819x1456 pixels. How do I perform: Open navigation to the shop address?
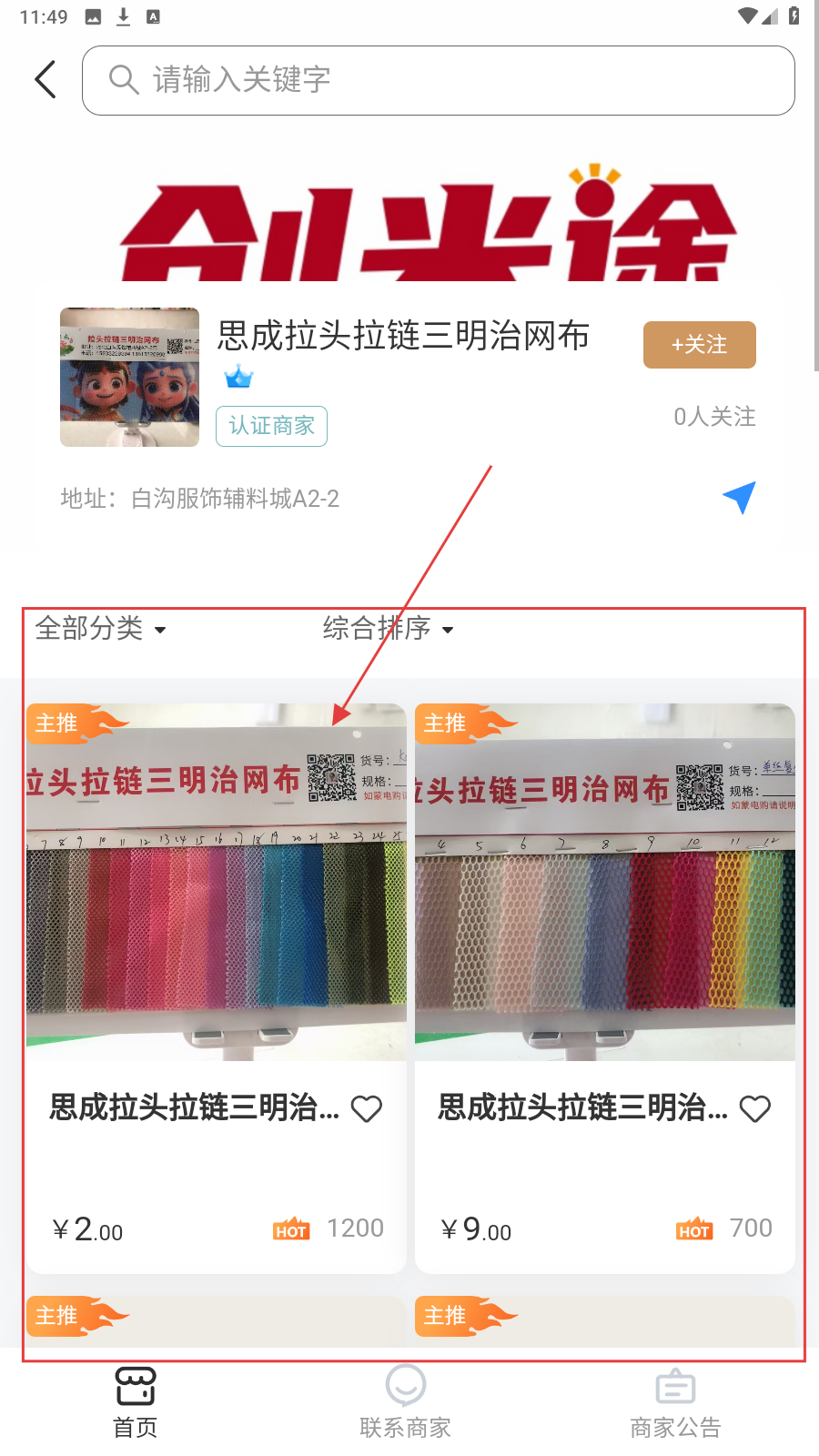click(x=739, y=497)
